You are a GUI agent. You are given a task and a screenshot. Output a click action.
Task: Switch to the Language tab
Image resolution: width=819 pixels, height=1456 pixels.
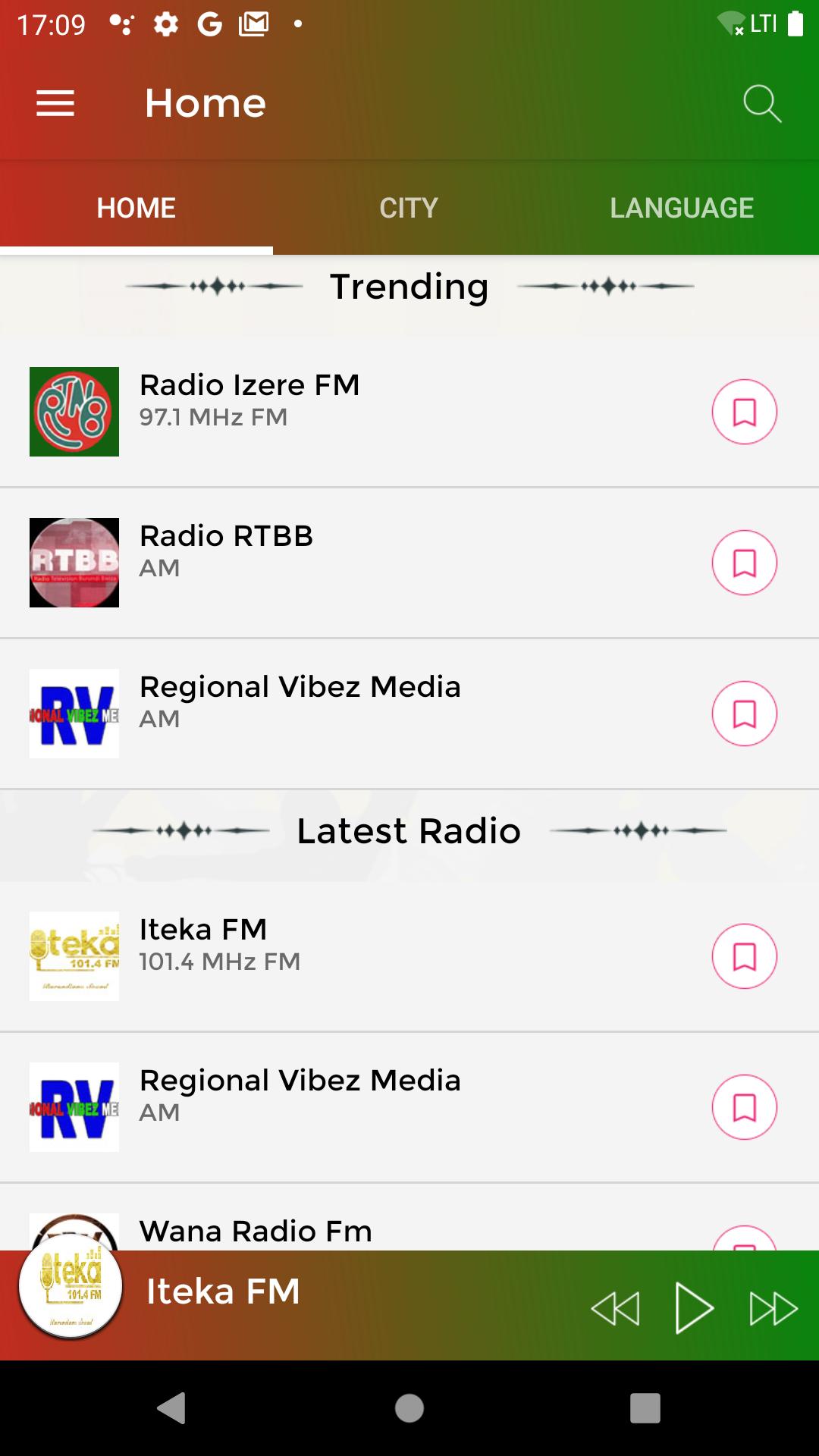point(682,208)
